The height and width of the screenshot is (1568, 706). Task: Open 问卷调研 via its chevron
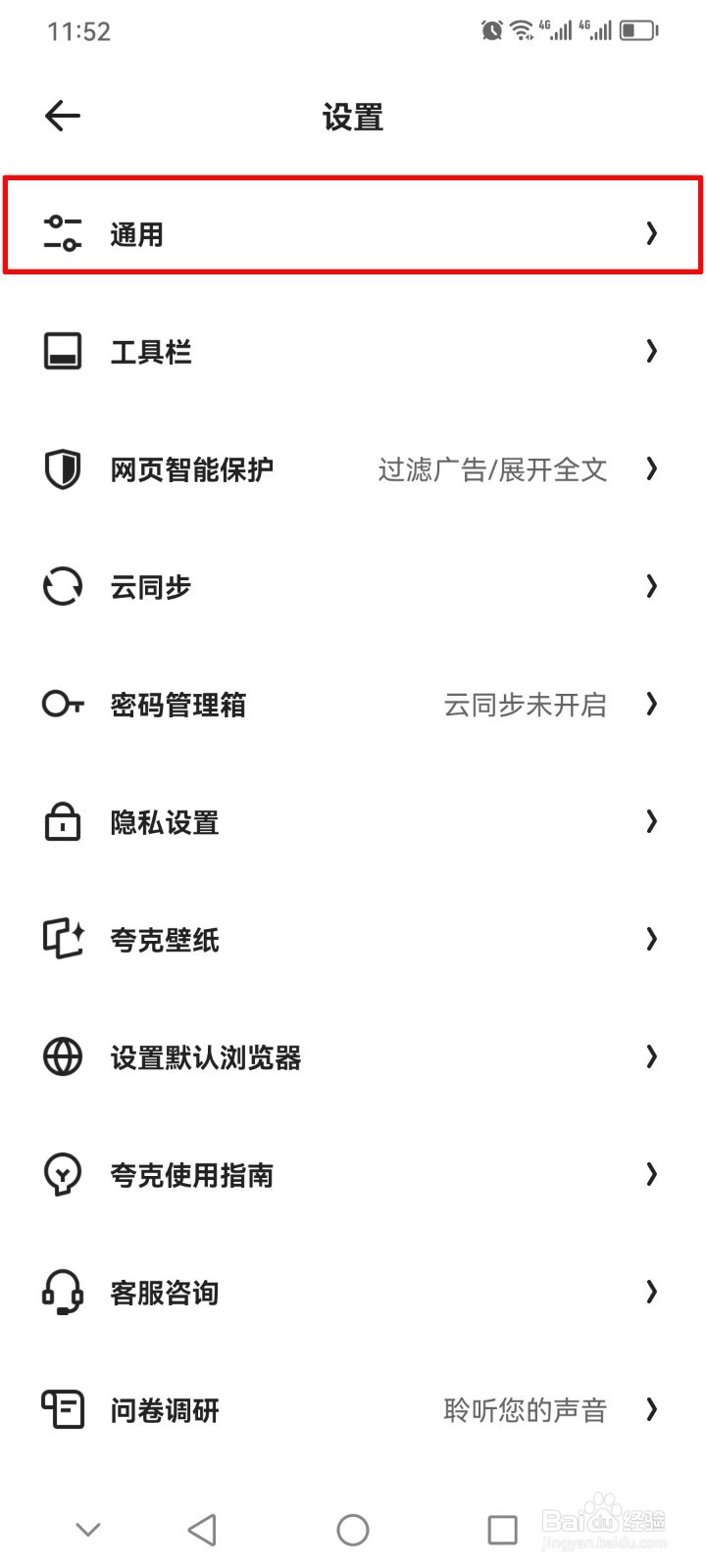click(x=651, y=1409)
